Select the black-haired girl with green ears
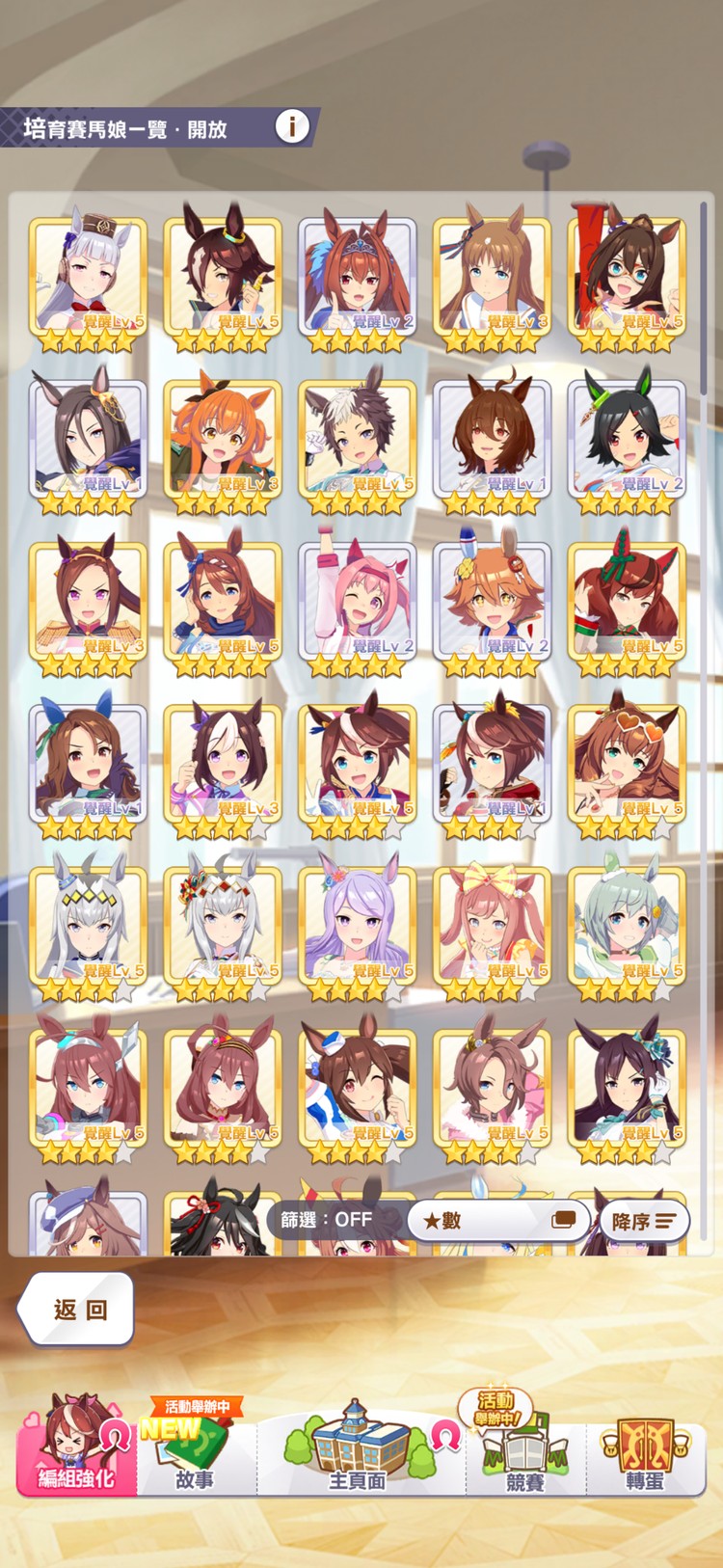723x1568 pixels. click(628, 442)
